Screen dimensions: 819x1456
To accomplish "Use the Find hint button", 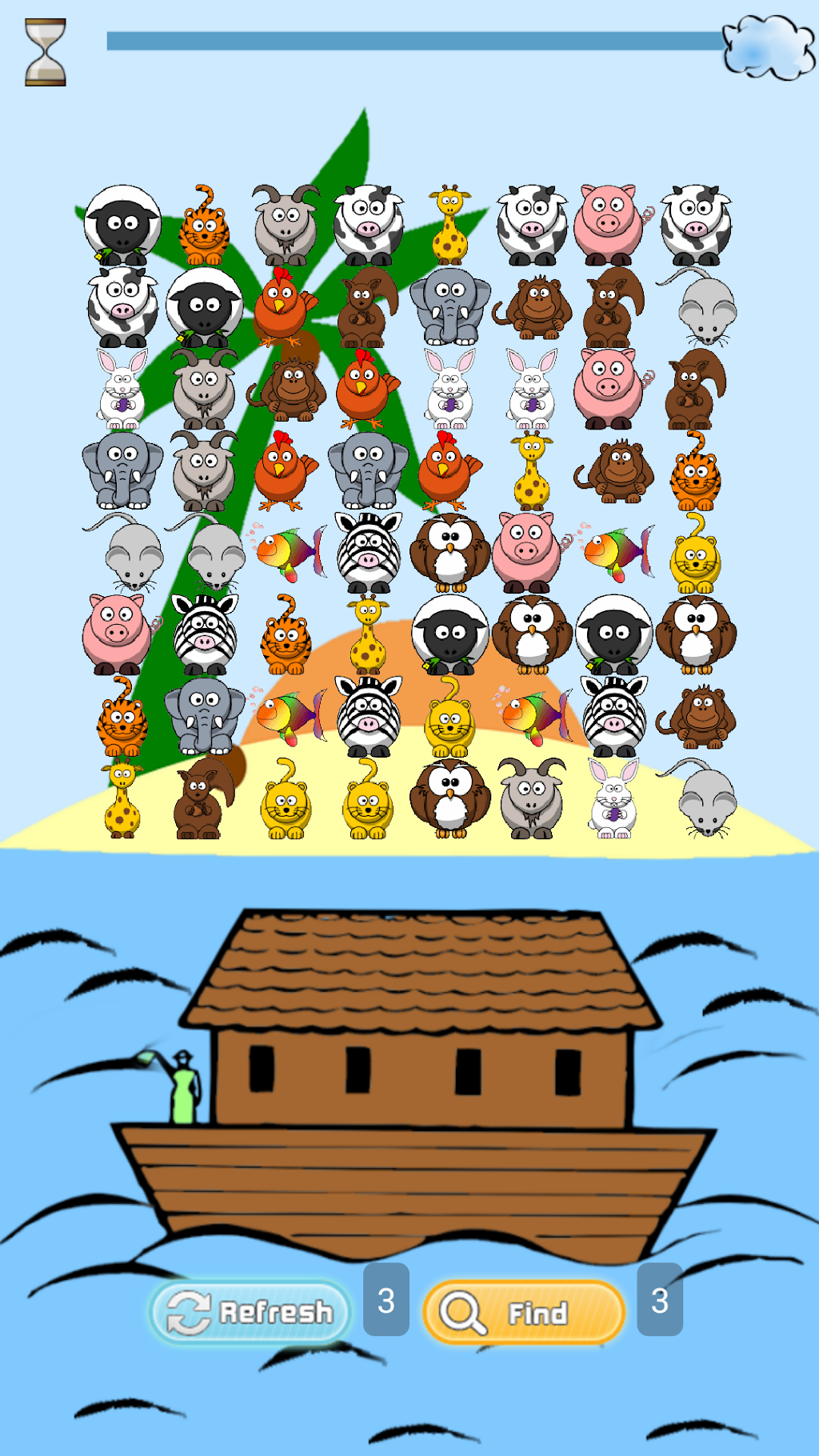I will (523, 1312).
